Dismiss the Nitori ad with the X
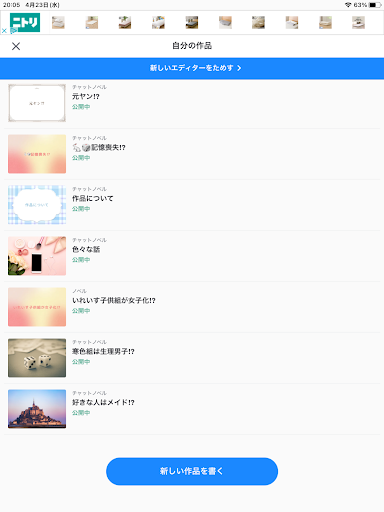The image size is (384, 512). pyautogui.click(x=4, y=31)
